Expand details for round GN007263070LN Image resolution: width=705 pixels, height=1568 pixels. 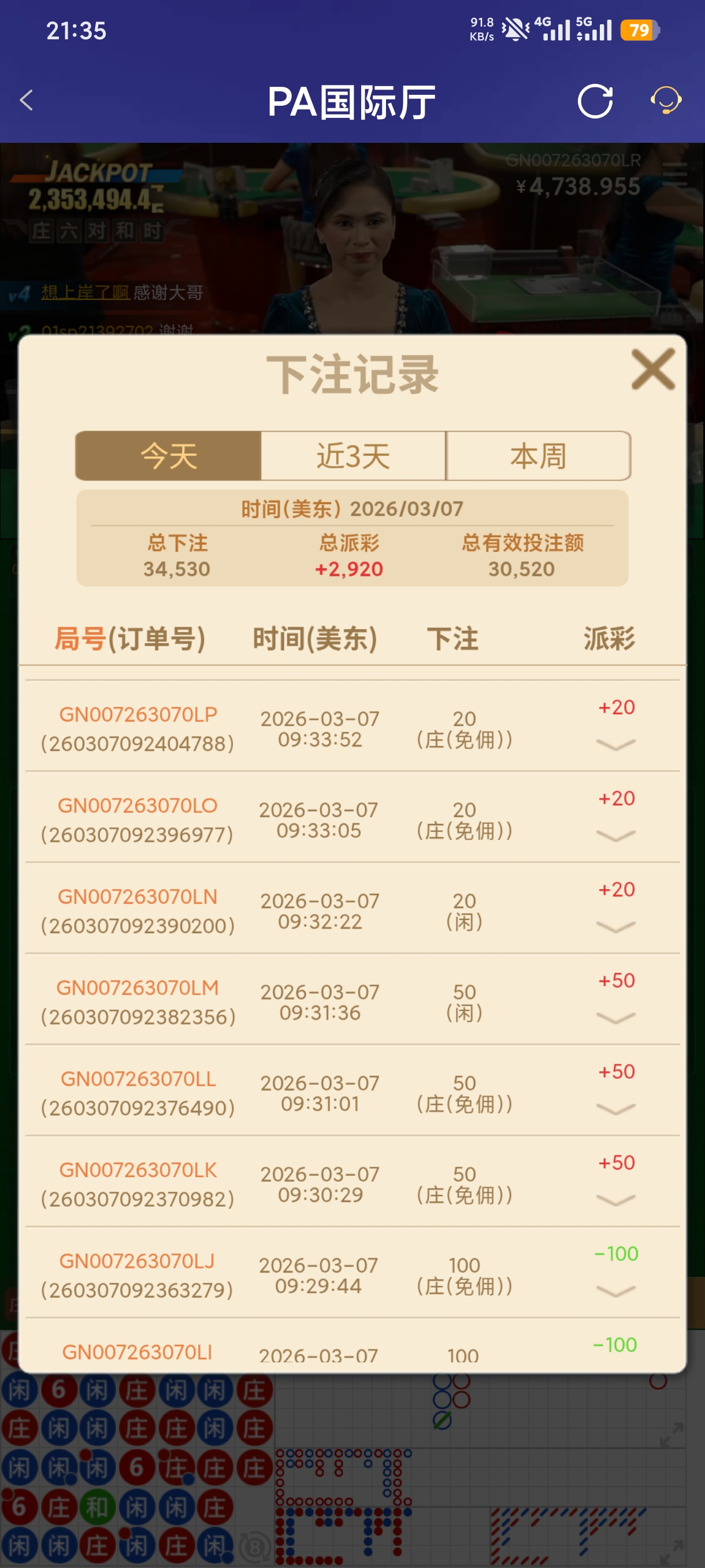tap(615, 926)
